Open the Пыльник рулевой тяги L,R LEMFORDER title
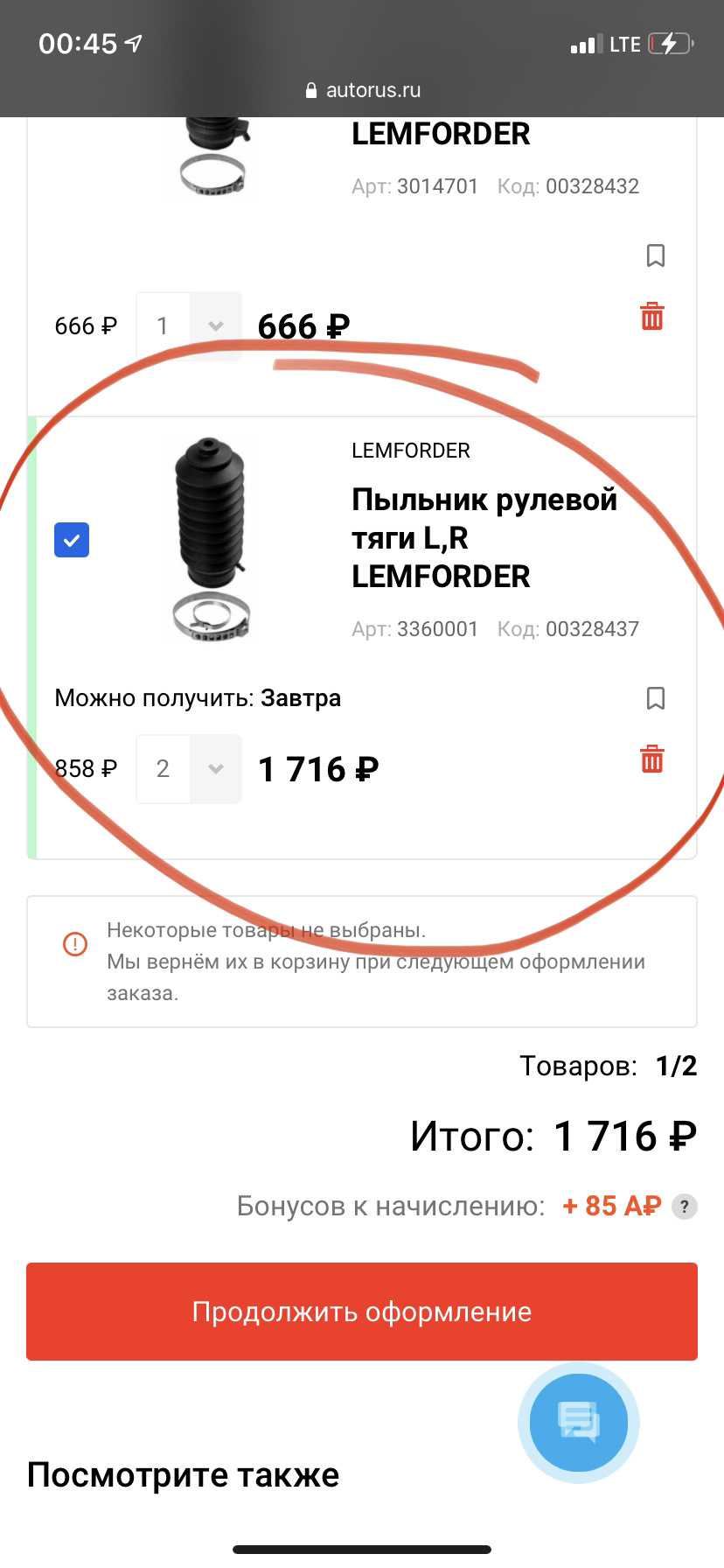Image resolution: width=724 pixels, height=1568 pixels. click(484, 537)
